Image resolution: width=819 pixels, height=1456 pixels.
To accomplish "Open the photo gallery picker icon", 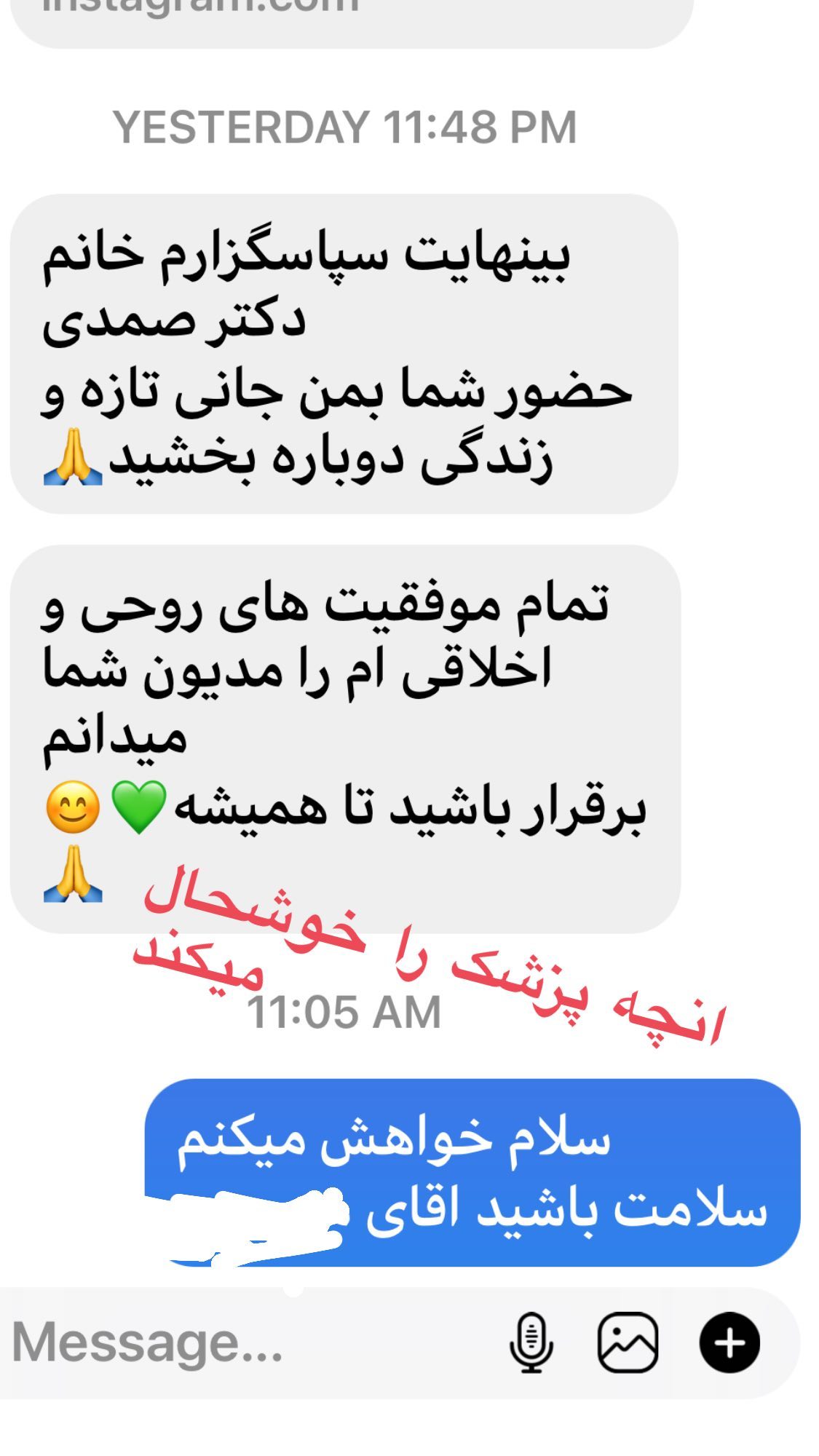I will pyautogui.click(x=628, y=1343).
